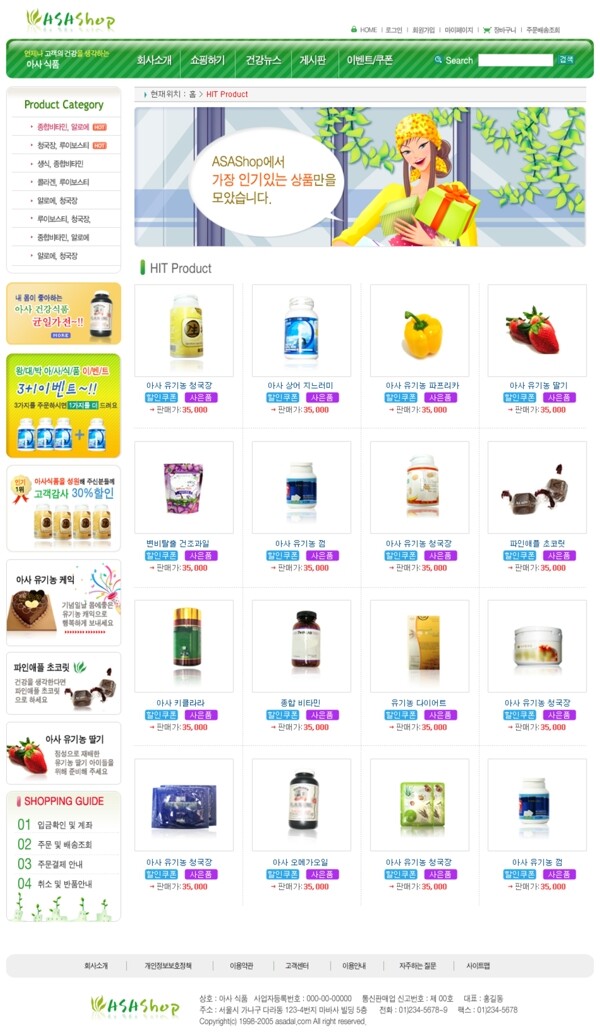Screen dimensions: 600x1034
Task: Switch to the 쇼핑하기 menu
Action: click(x=208, y=60)
